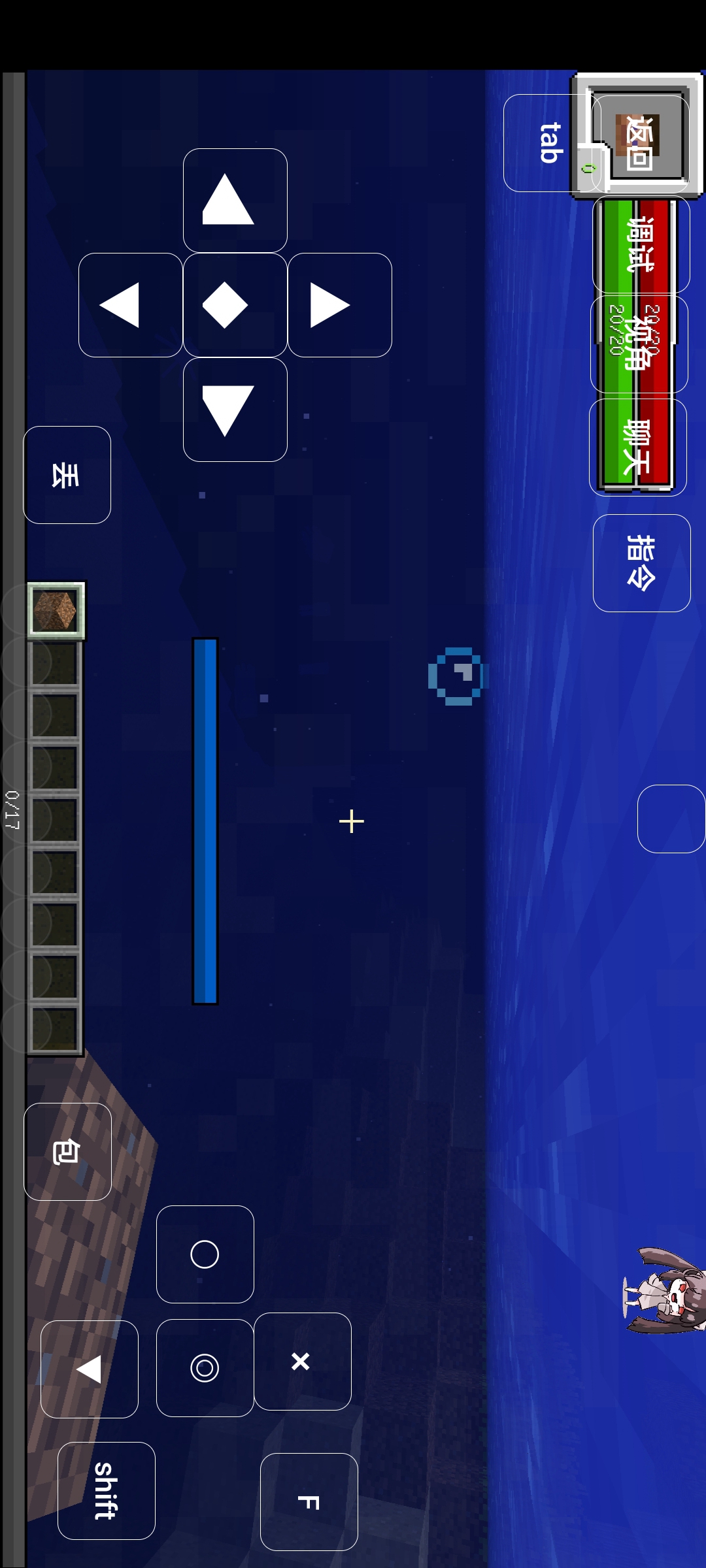Open the 调试 debug button
Viewport: 706px width, 1568px height.
pos(641,244)
